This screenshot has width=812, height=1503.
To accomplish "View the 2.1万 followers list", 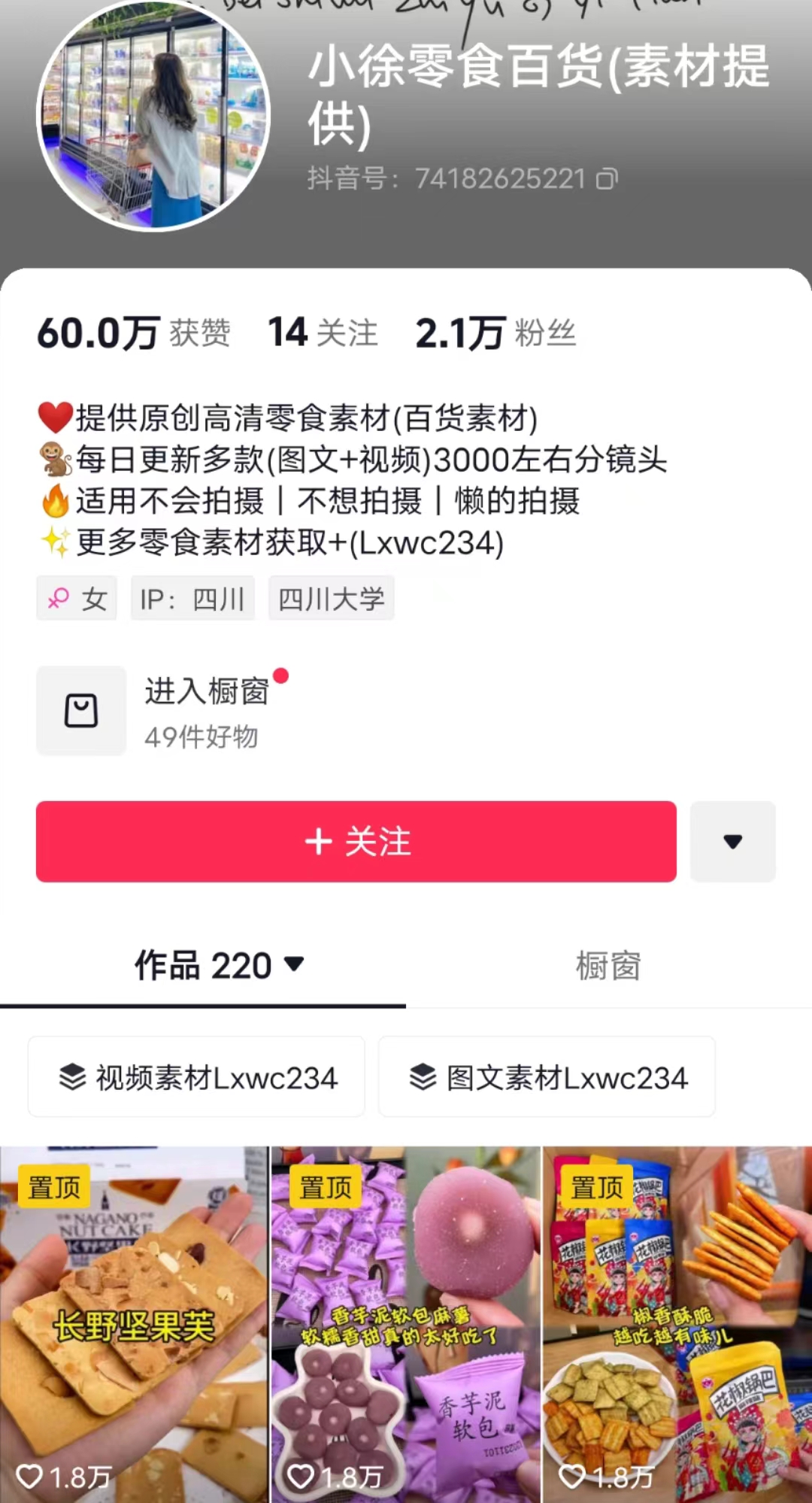I will (x=496, y=332).
